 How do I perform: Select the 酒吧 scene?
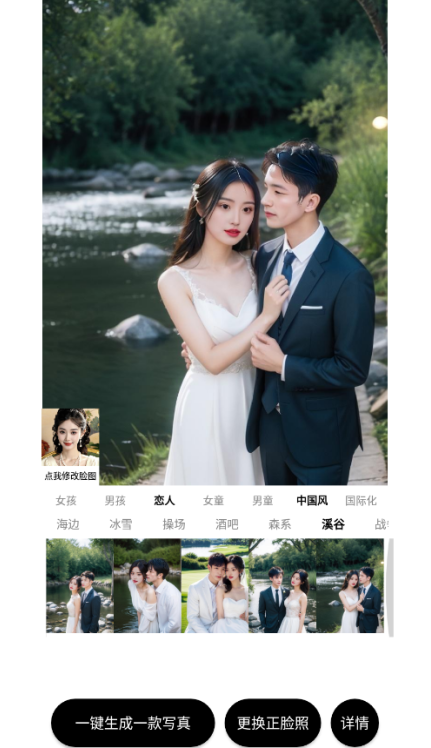[227, 524]
